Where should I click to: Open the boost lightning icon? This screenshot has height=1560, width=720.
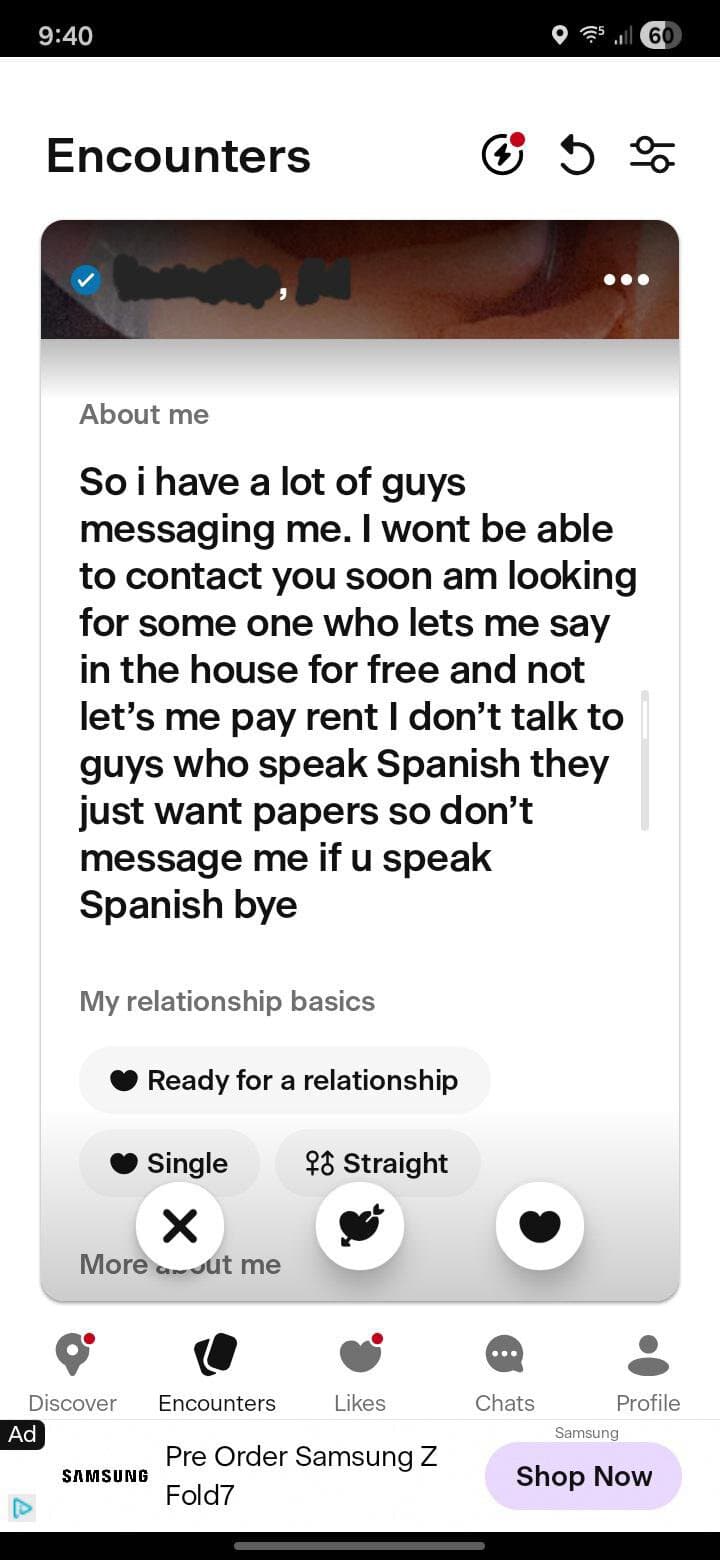(502, 155)
